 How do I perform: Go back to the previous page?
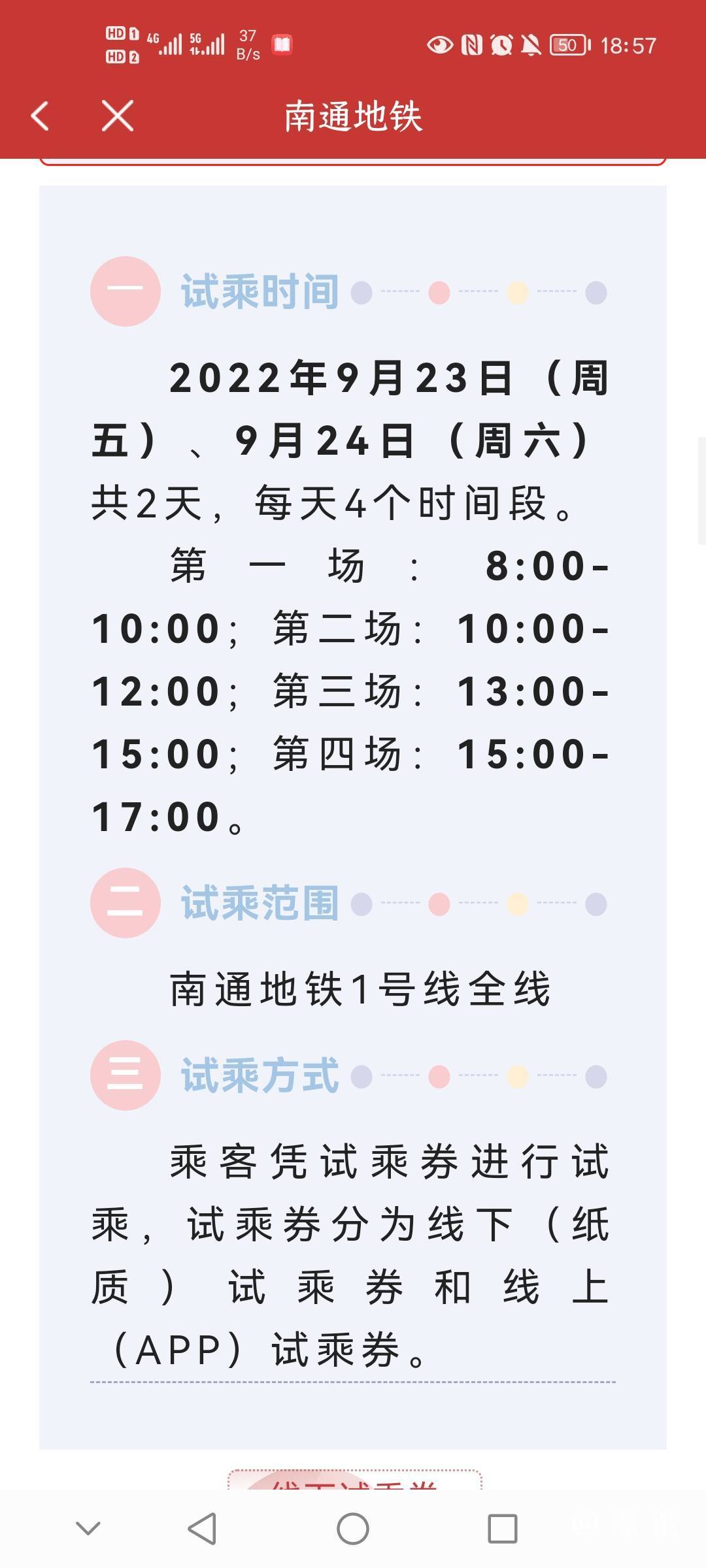coord(41,116)
